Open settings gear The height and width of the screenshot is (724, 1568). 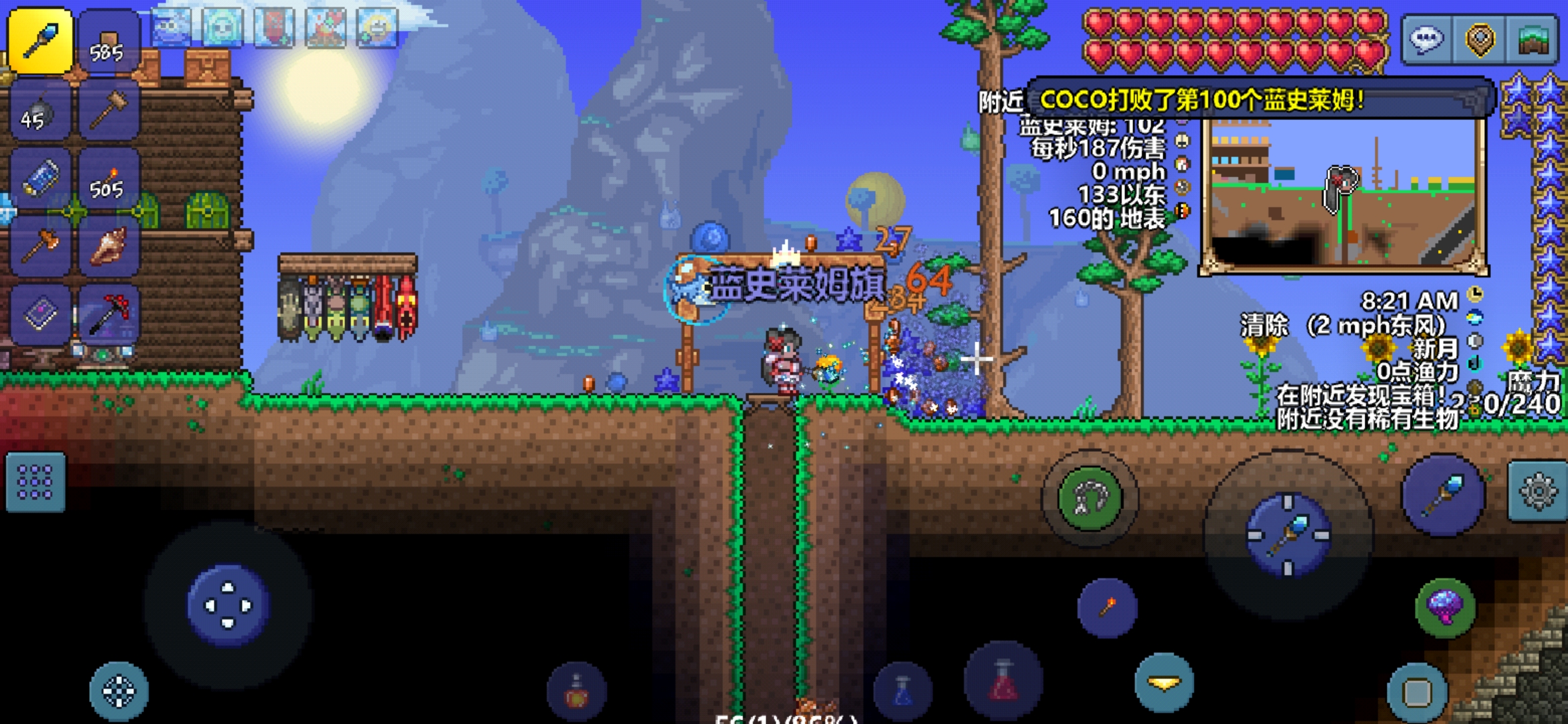(1538, 491)
